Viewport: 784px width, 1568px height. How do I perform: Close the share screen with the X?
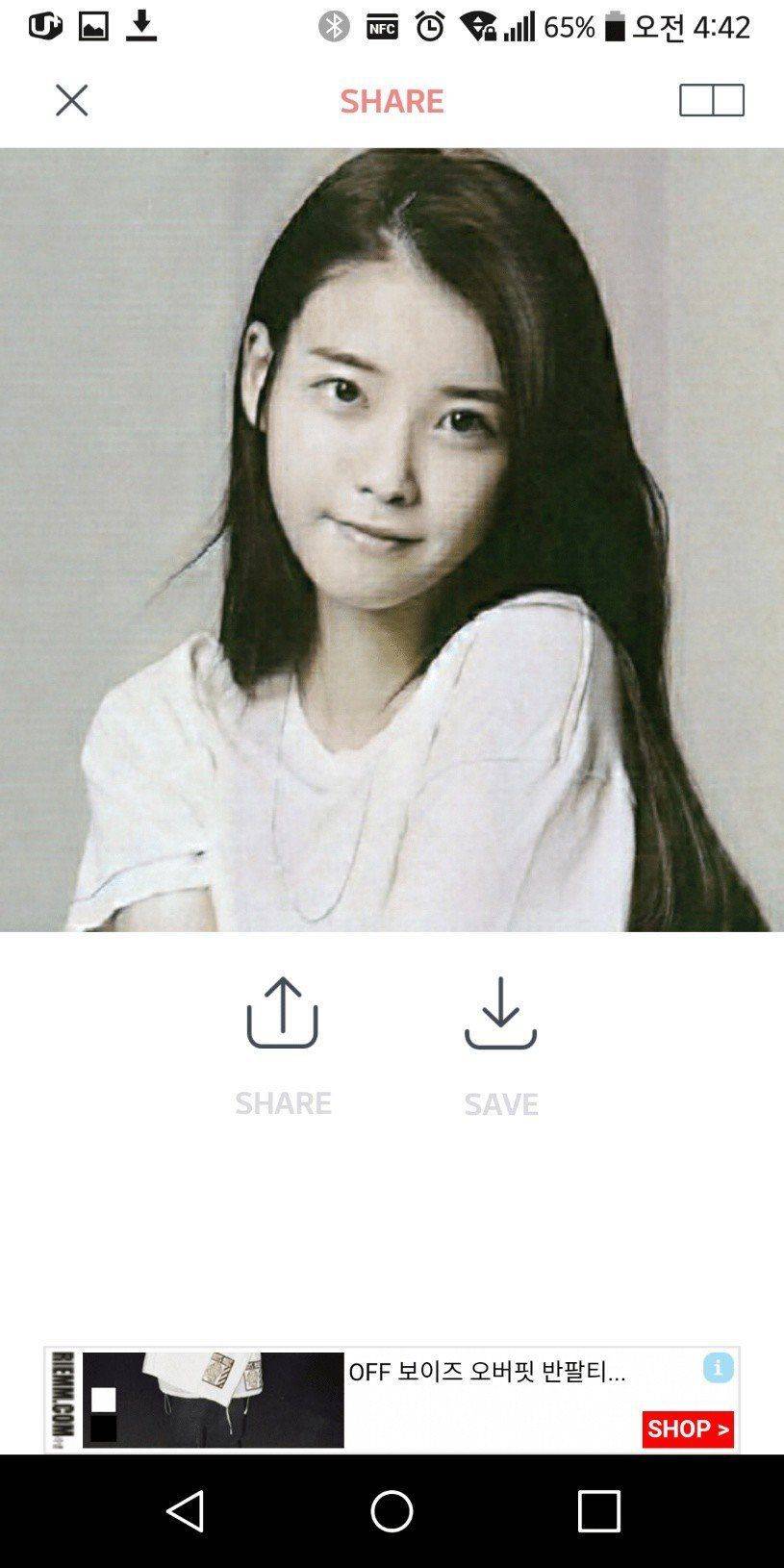(71, 100)
